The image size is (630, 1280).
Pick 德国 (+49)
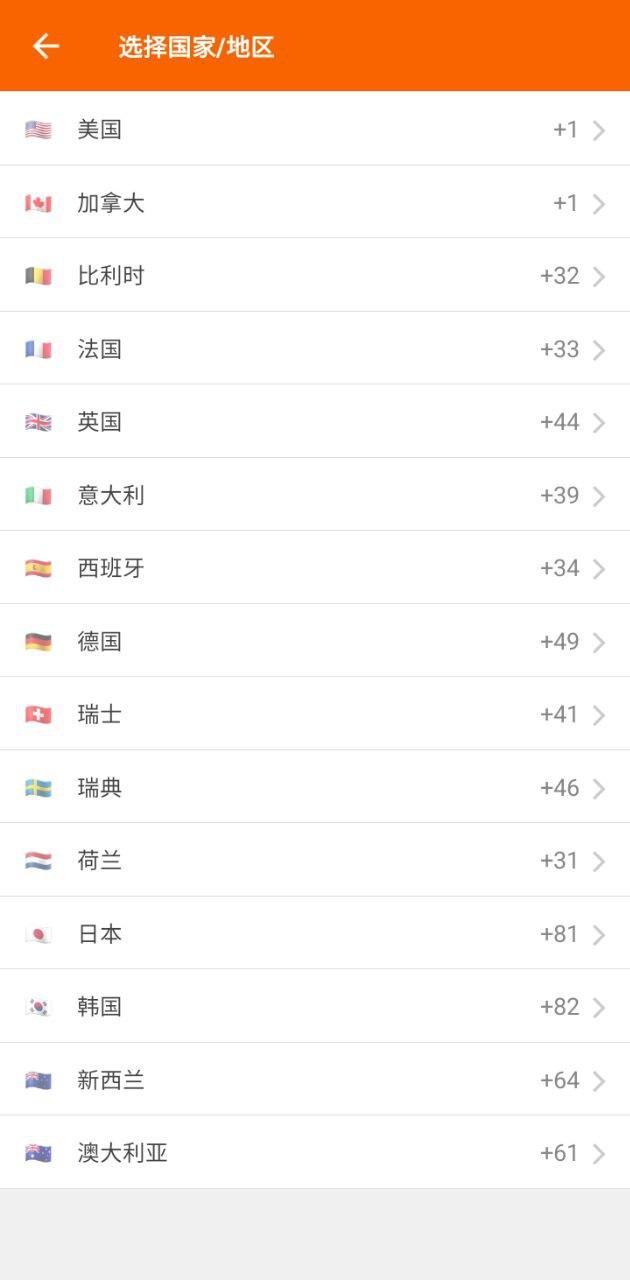pyautogui.click(x=315, y=641)
